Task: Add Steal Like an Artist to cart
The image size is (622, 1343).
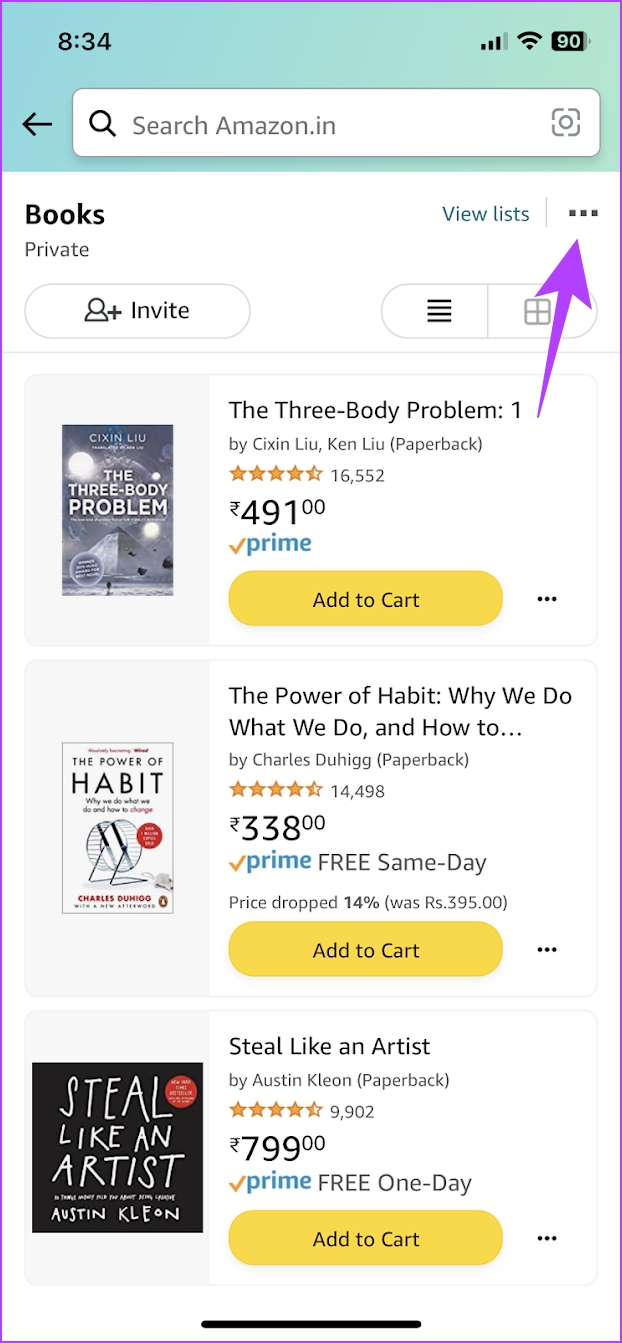Action: click(365, 1238)
